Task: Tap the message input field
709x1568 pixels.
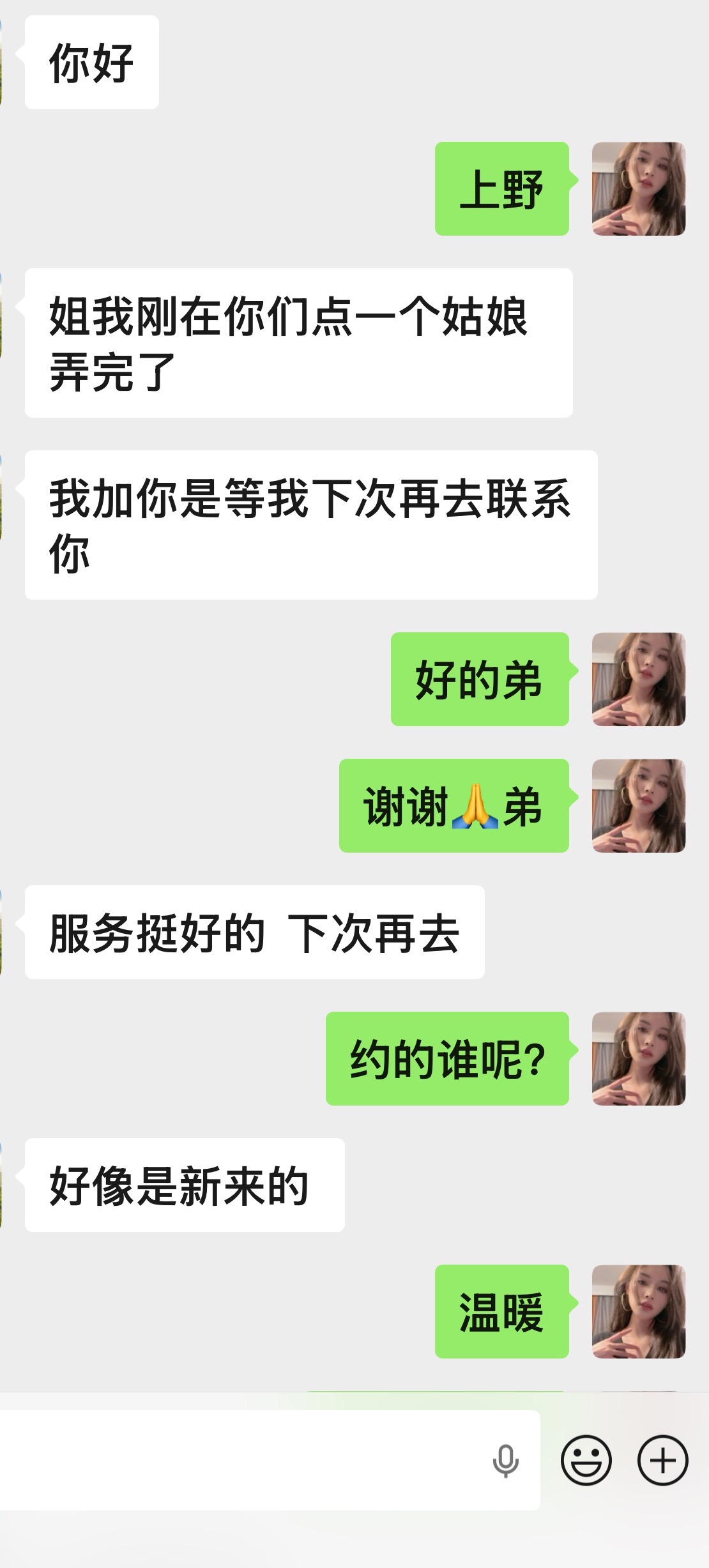Action: pyautogui.click(x=243, y=1461)
